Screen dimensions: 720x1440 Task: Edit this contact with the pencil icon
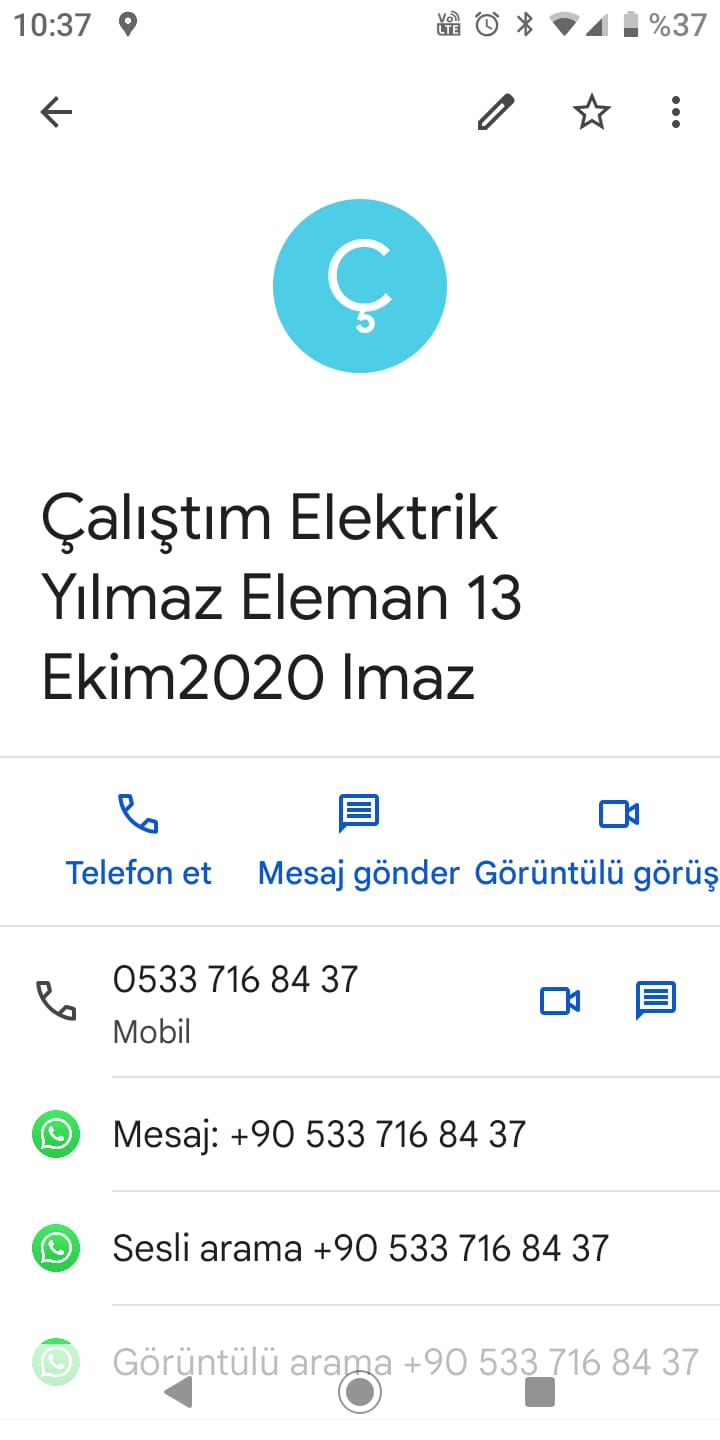click(495, 112)
